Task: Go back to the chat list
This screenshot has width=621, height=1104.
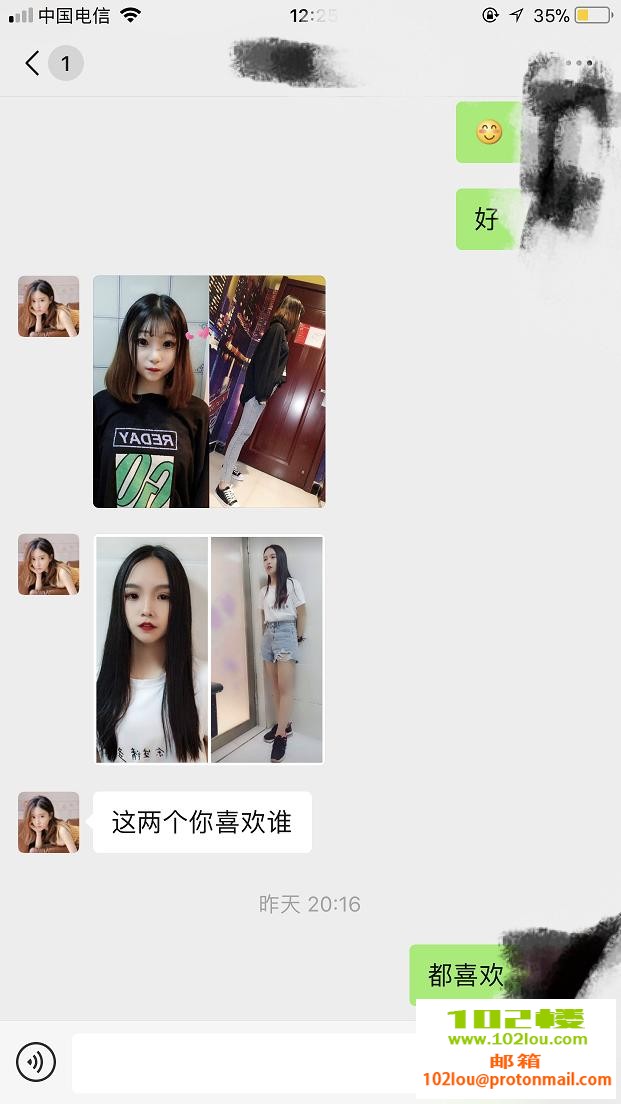Action: pos(33,64)
